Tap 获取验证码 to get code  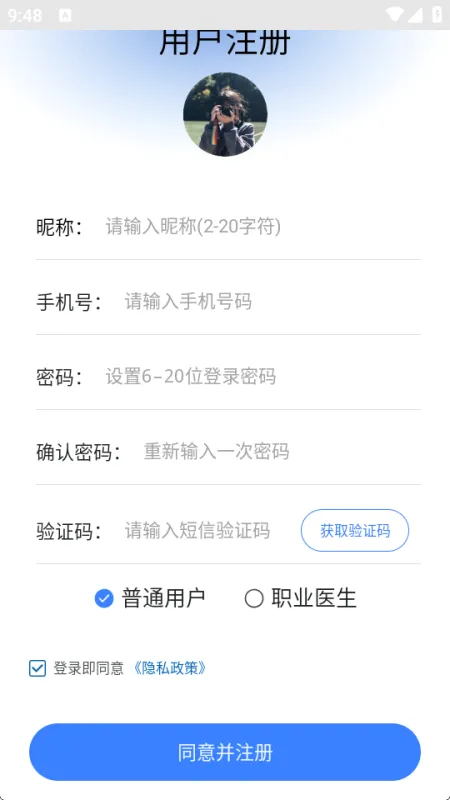(355, 531)
